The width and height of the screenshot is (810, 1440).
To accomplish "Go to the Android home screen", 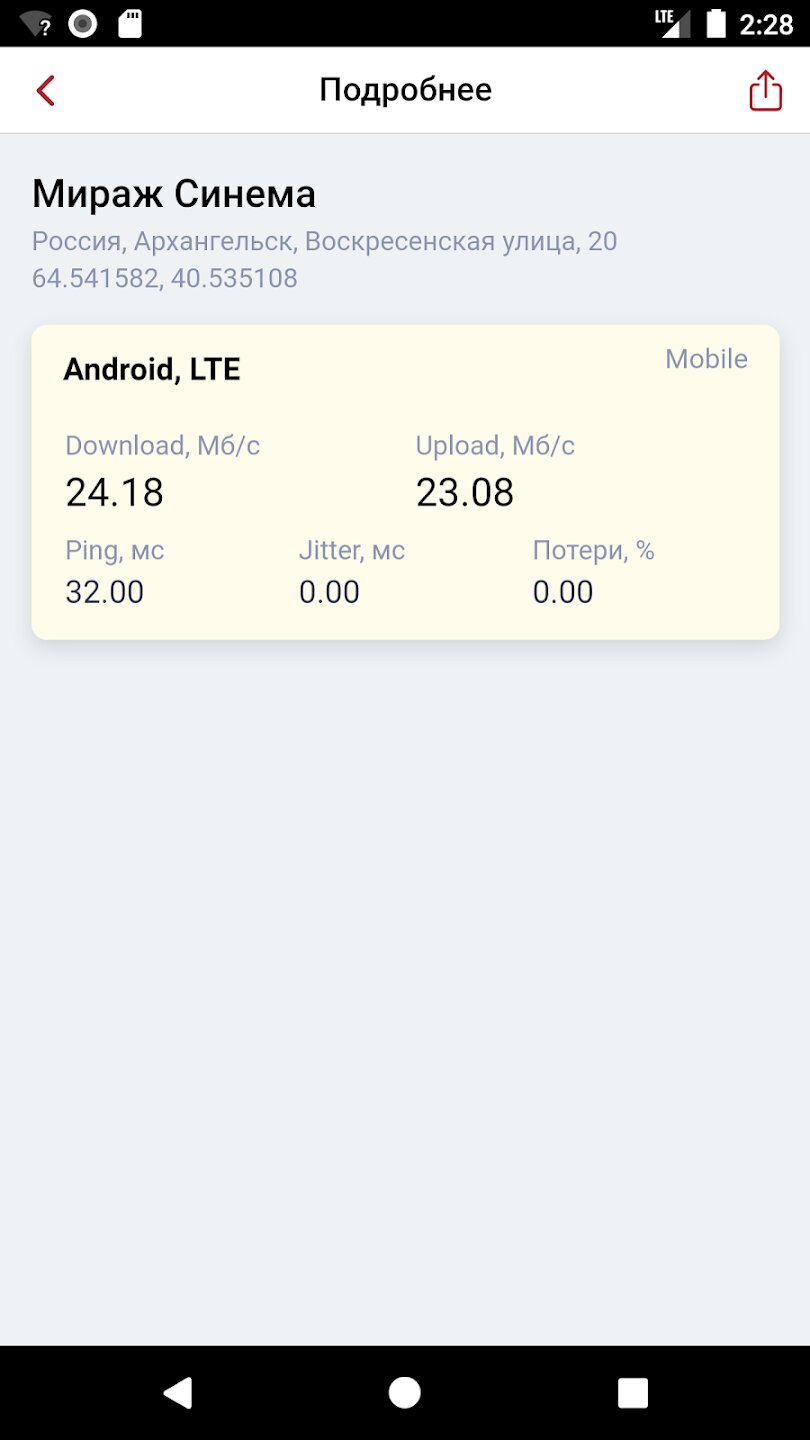I will click(405, 1392).
